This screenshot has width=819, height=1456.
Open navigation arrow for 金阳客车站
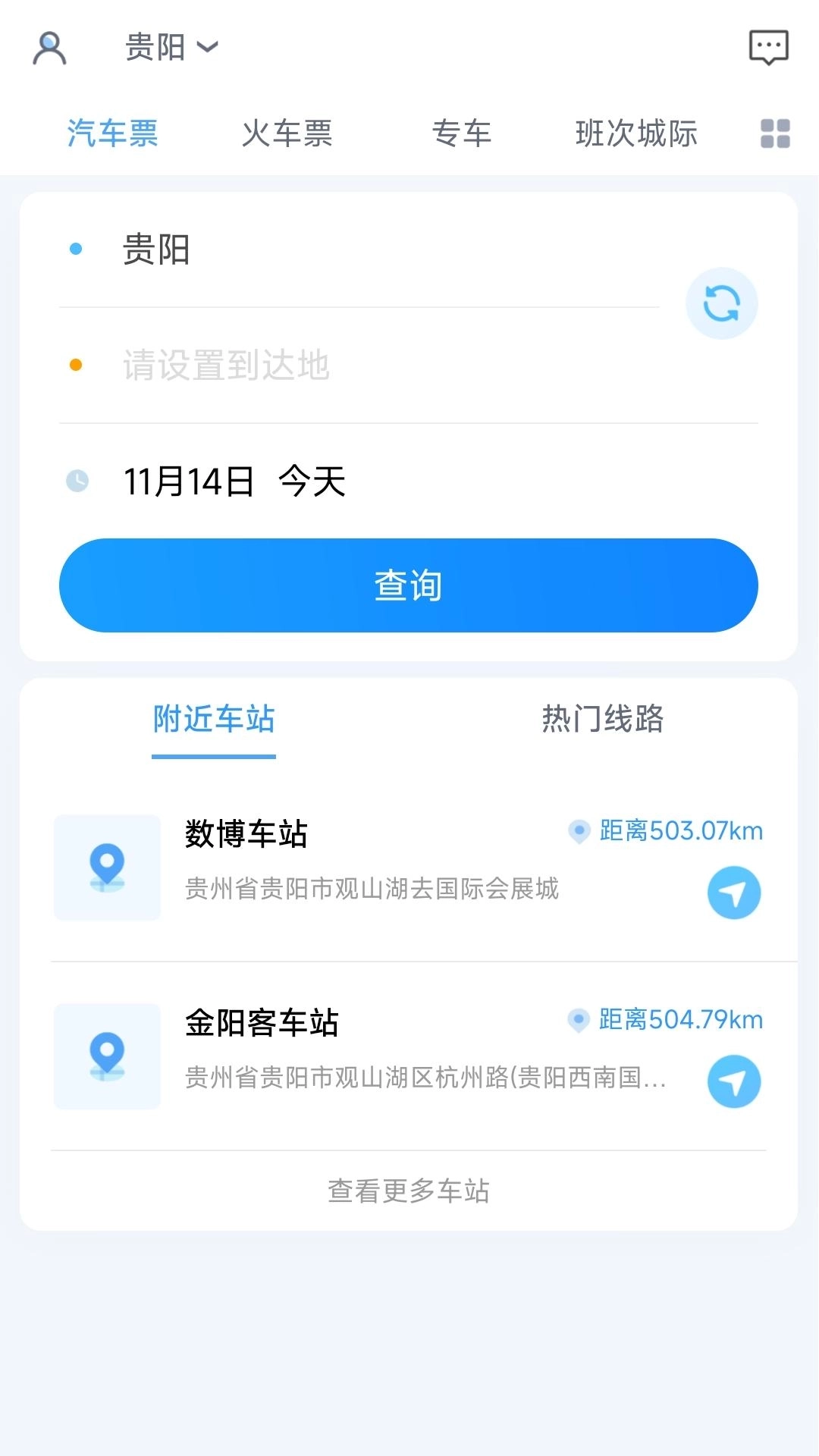coord(733,1083)
